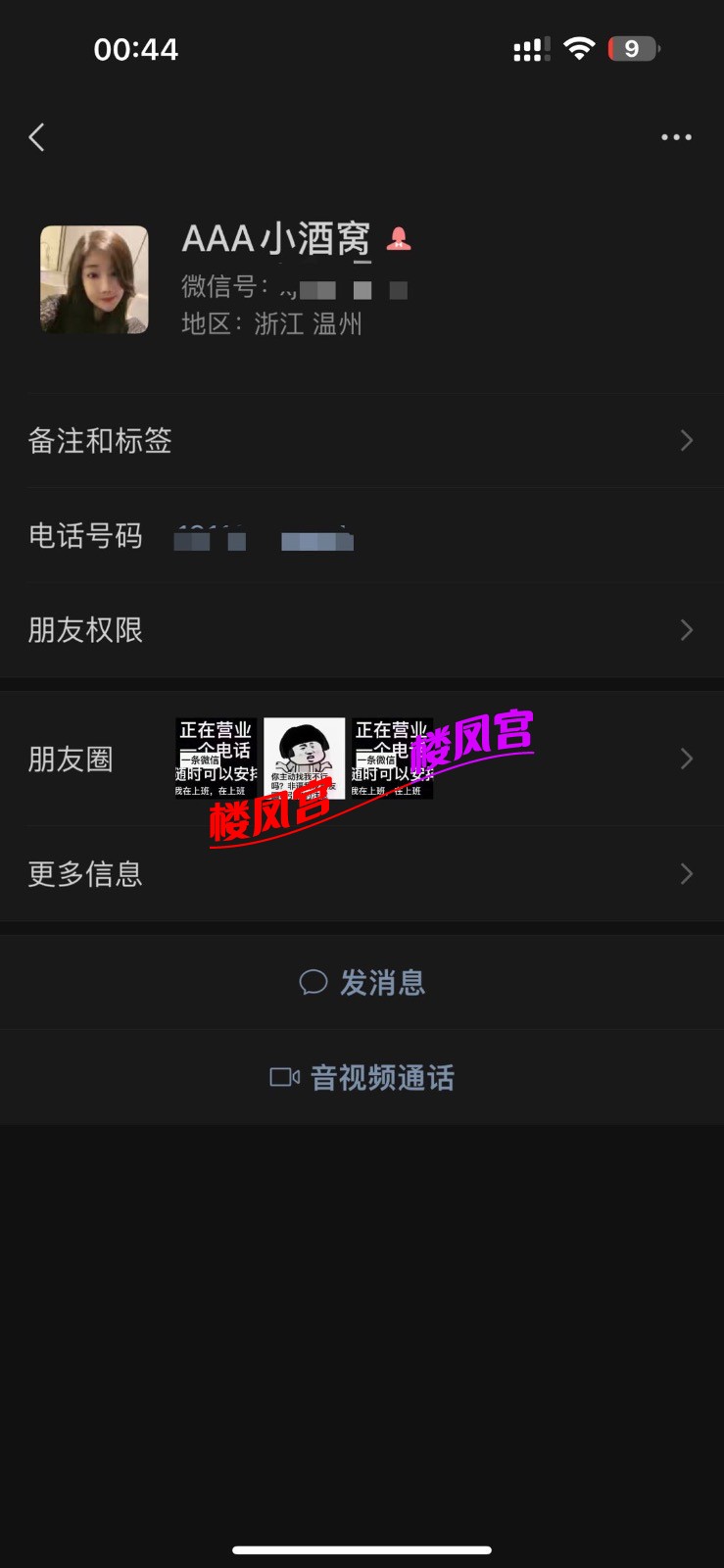Open this contact's 朋友圈

(362, 759)
